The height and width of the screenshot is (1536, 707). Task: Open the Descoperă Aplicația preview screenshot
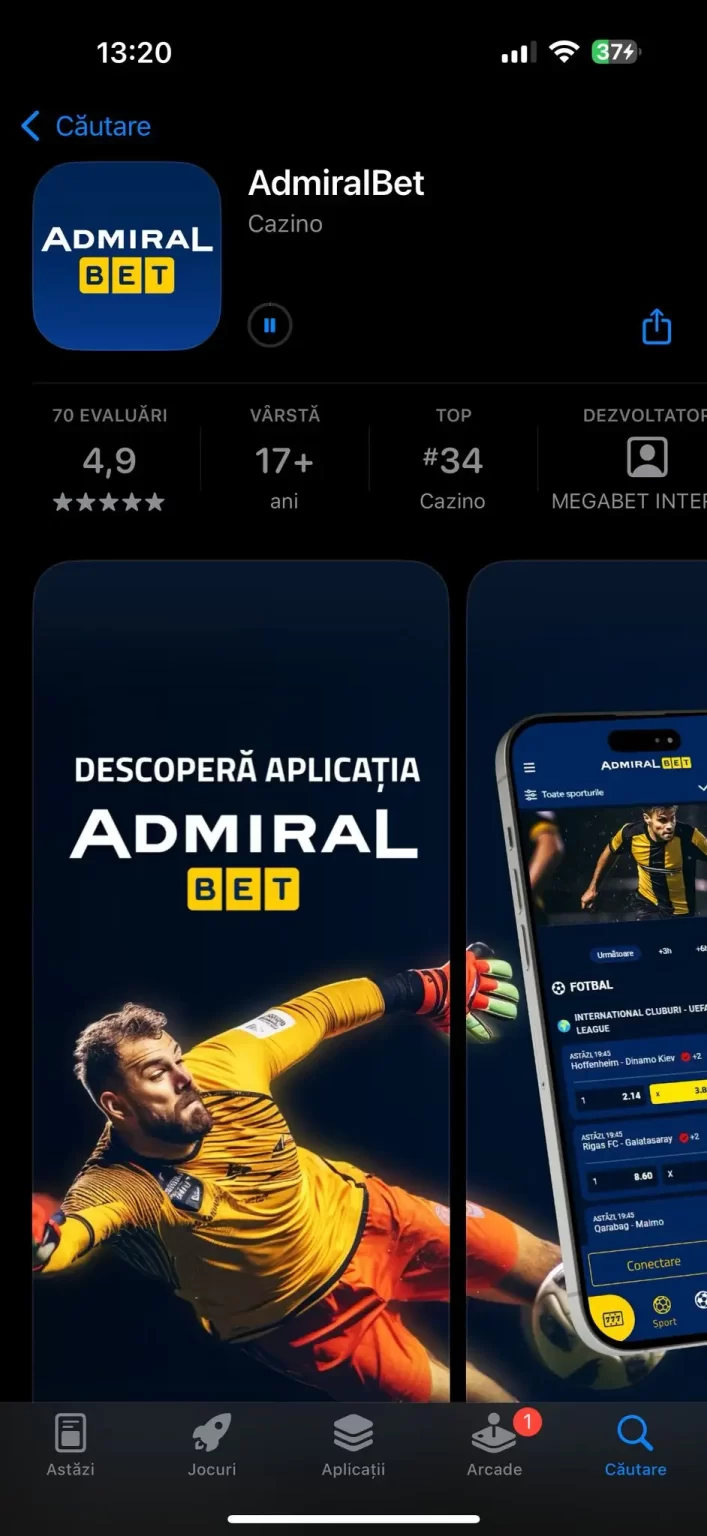pyautogui.click(x=241, y=980)
